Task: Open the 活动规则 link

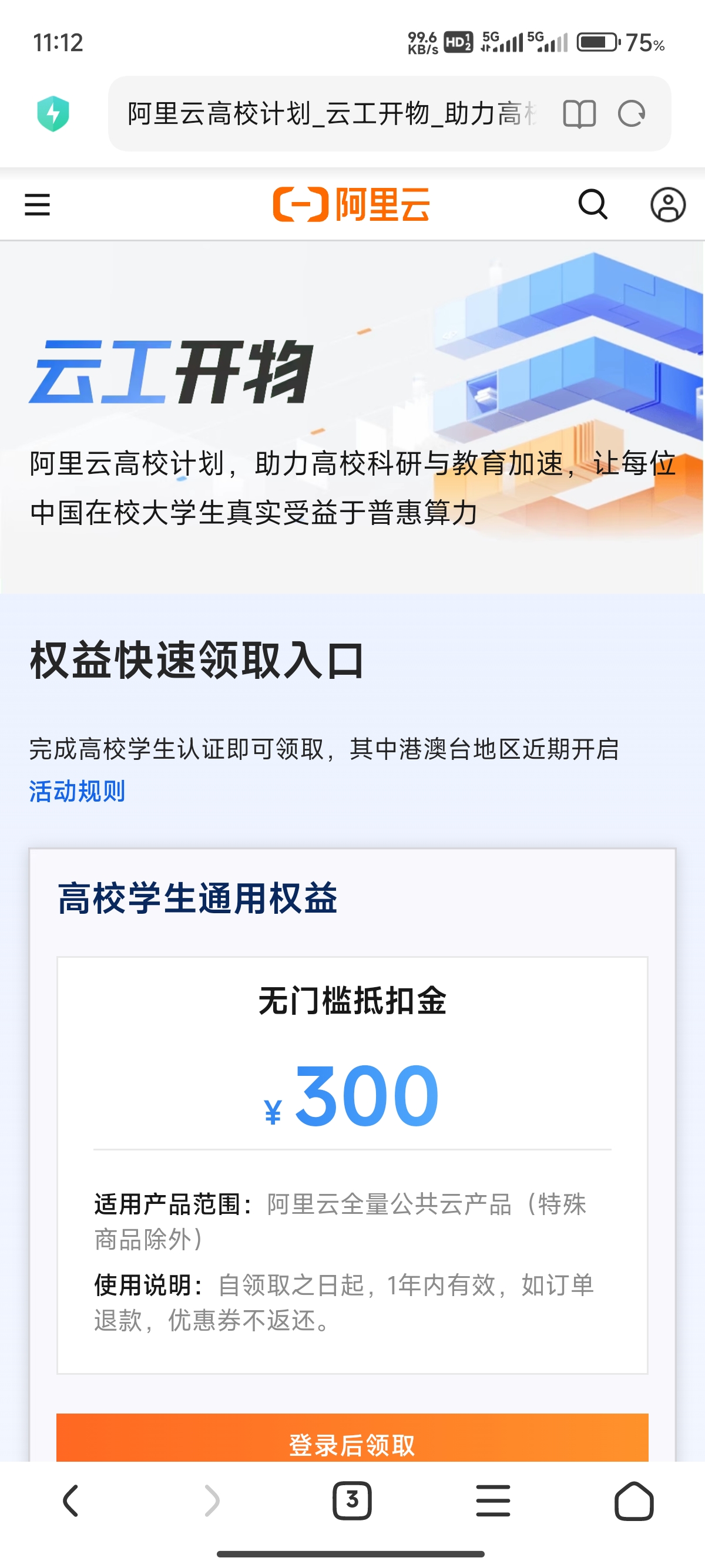Action: click(78, 791)
